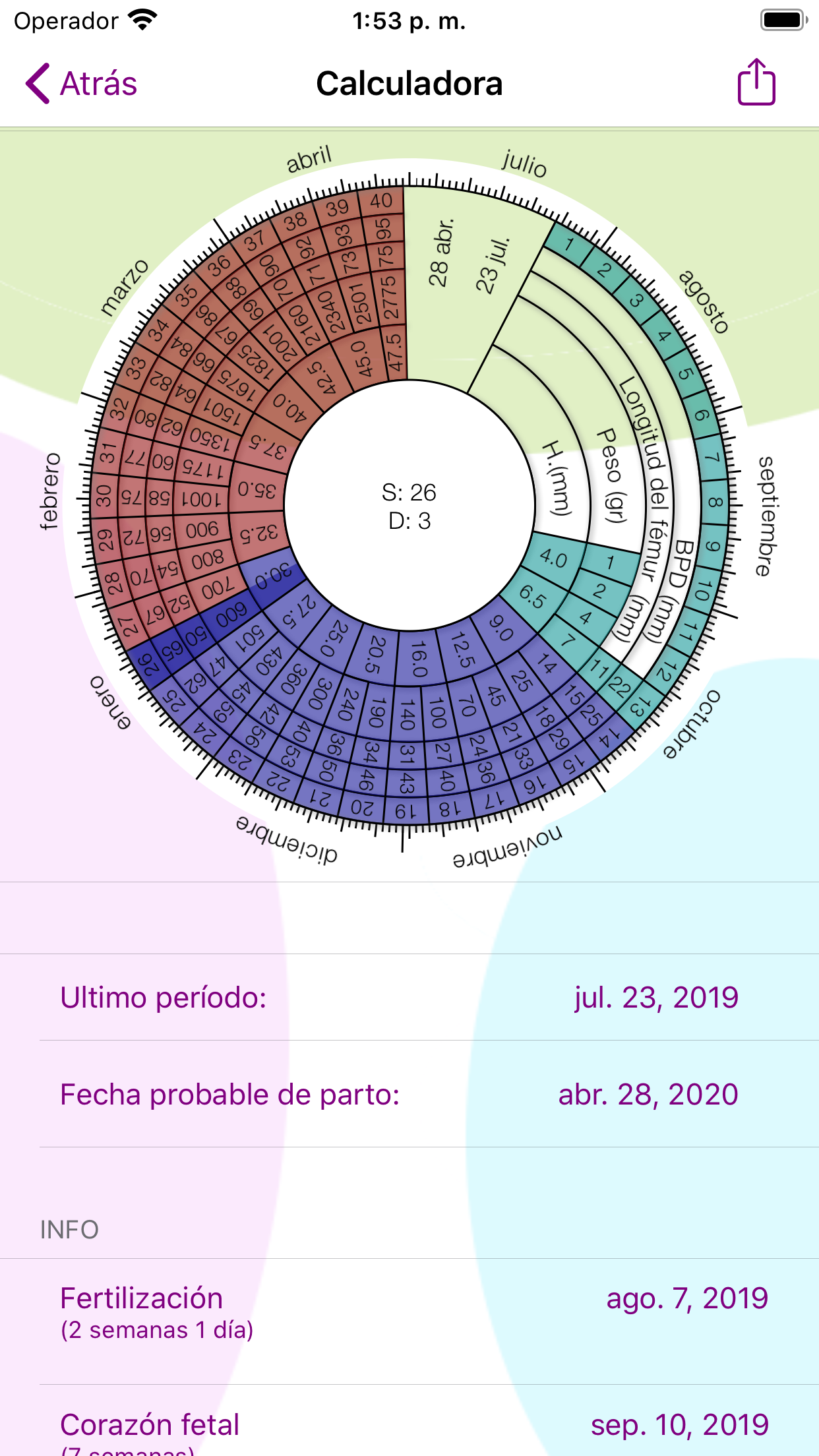Tap the wheel center showing S: 26 D: 3
This screenshot has width=819, height=1456.
409,504
